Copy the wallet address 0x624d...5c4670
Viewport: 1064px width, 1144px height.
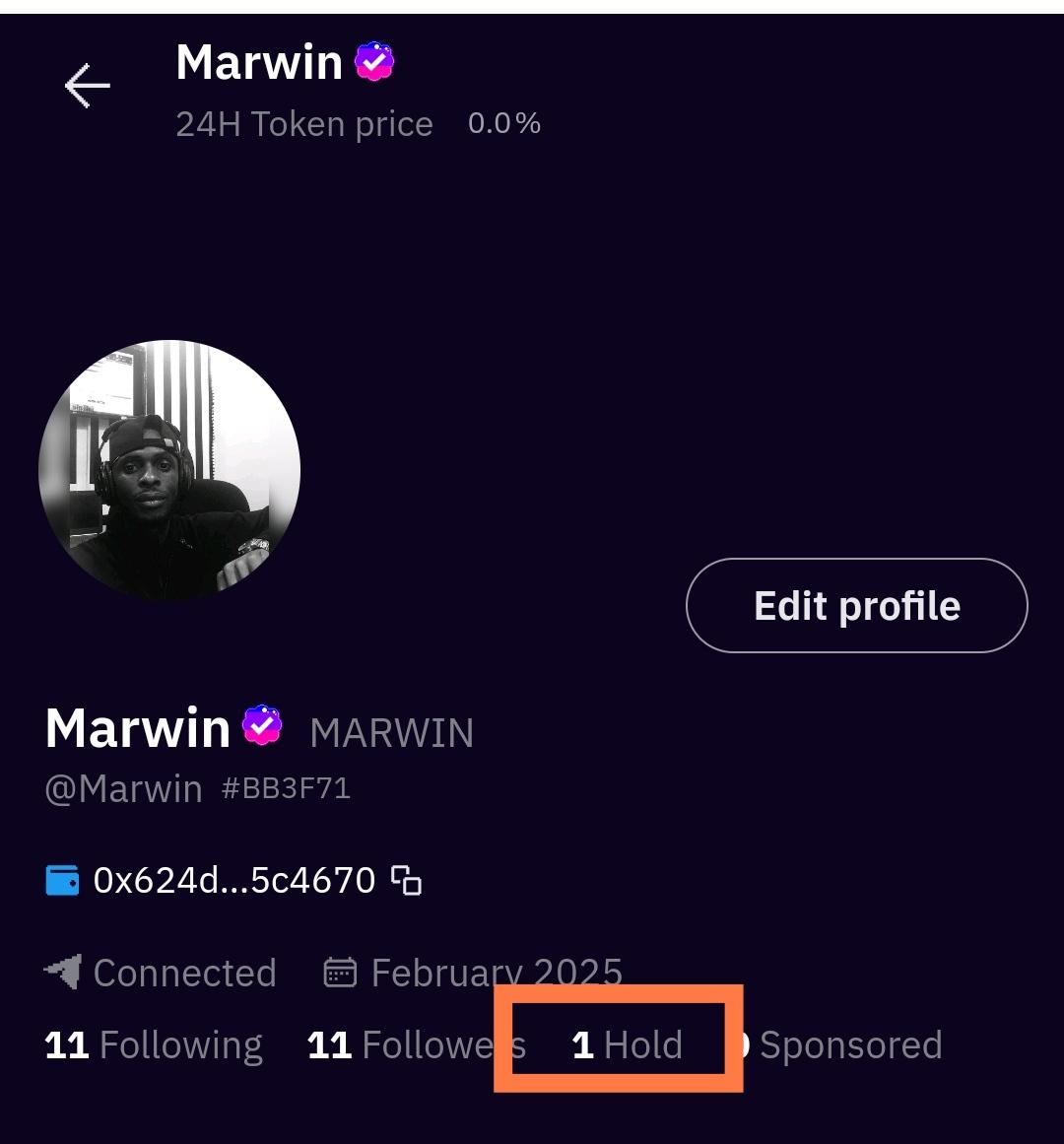point(406,880)
